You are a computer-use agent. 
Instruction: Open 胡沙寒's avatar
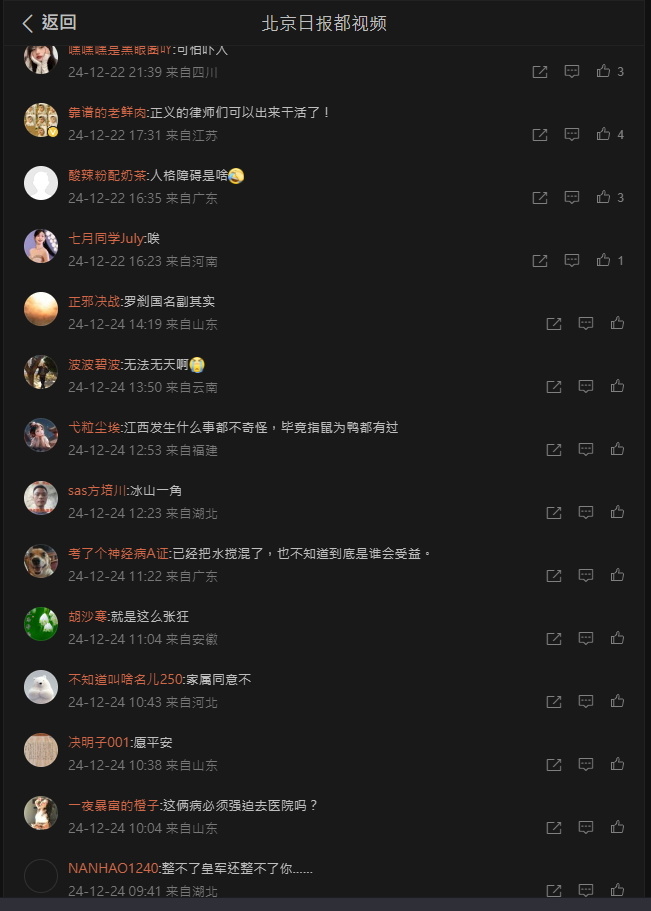(41, 624)
